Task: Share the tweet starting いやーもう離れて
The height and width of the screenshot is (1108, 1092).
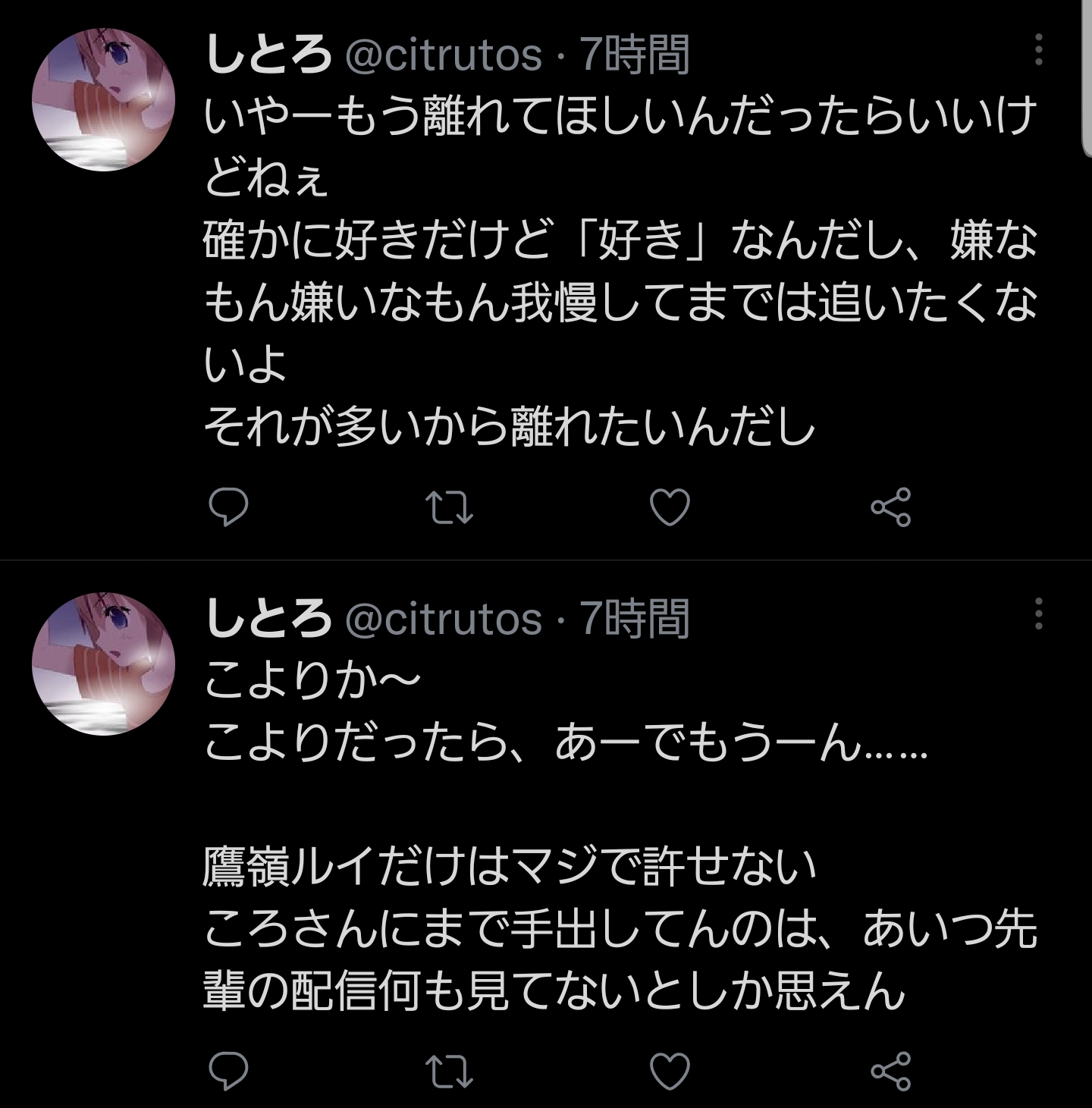Action: (890, 507)
